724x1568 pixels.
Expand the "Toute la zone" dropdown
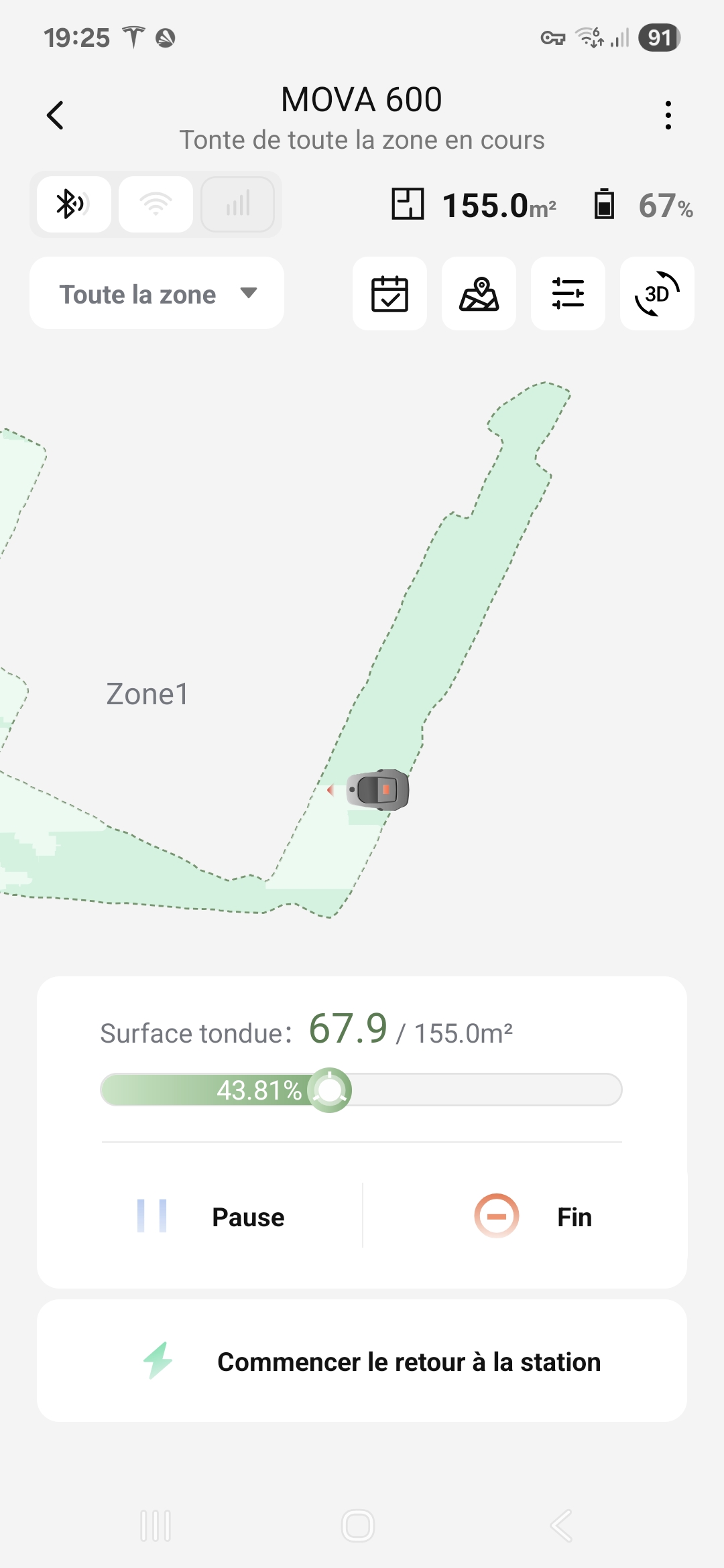(x=157, y=293)
